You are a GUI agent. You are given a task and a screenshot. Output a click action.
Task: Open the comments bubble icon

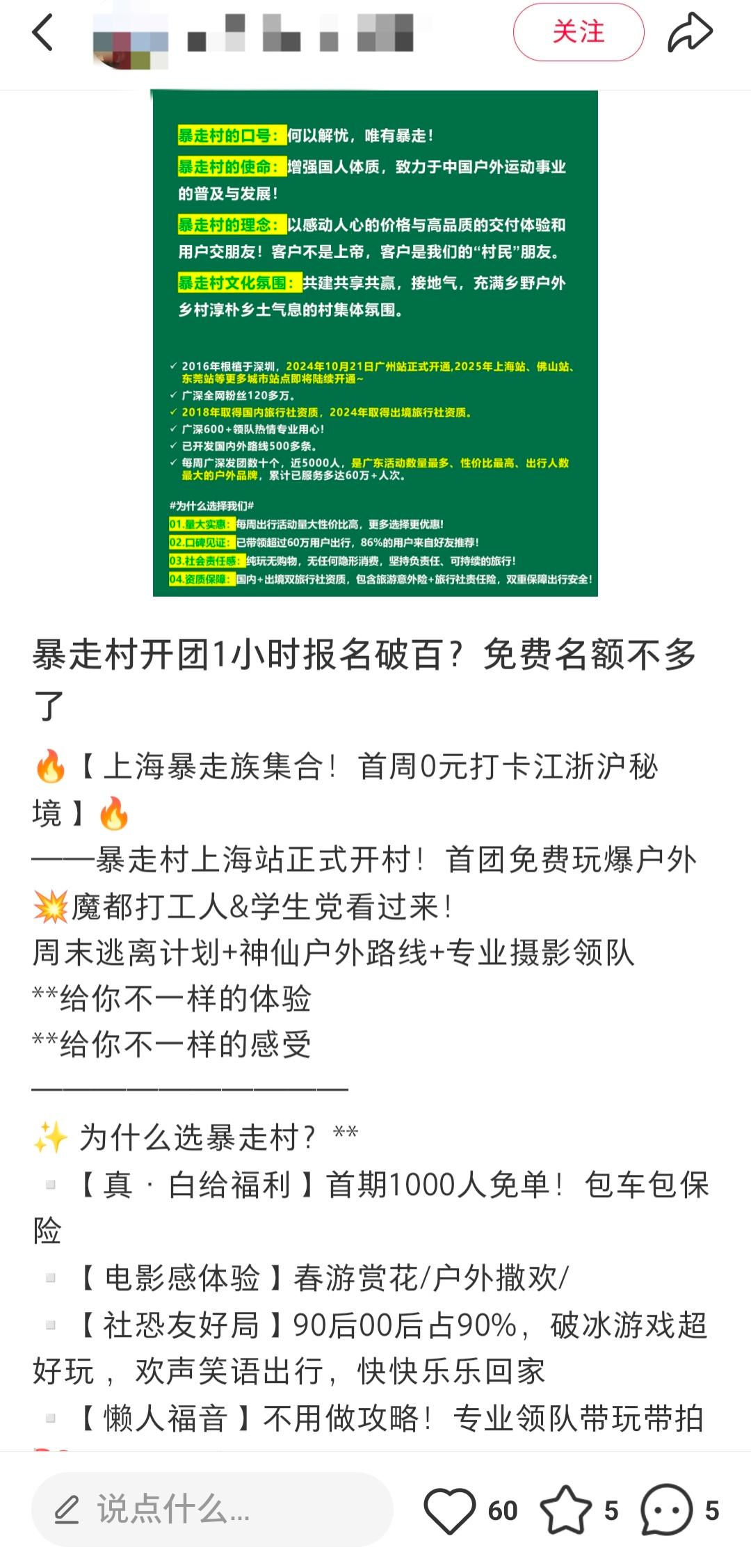click(x=667, y=1510)
